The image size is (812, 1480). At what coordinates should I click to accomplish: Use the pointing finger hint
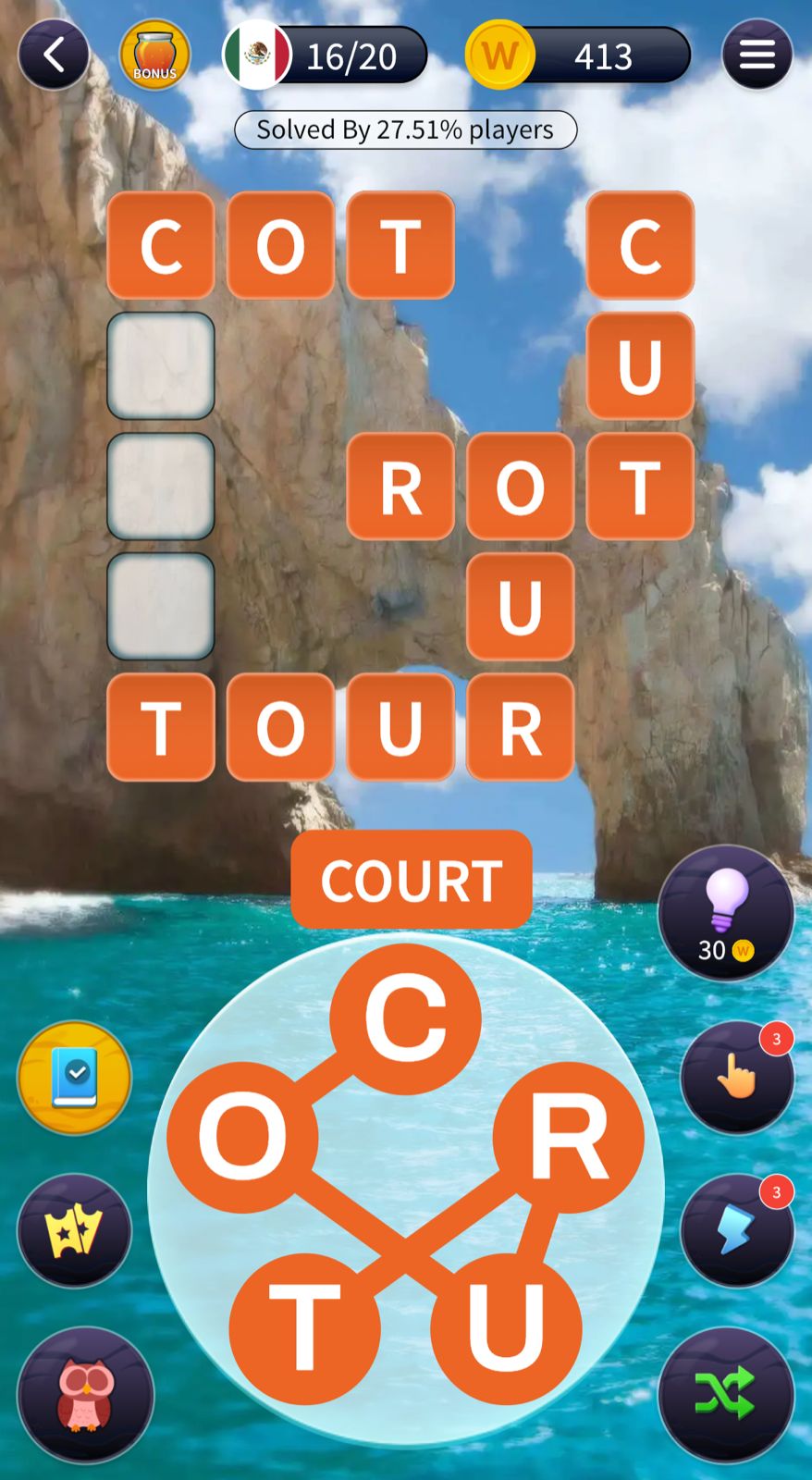(736, 1077)
